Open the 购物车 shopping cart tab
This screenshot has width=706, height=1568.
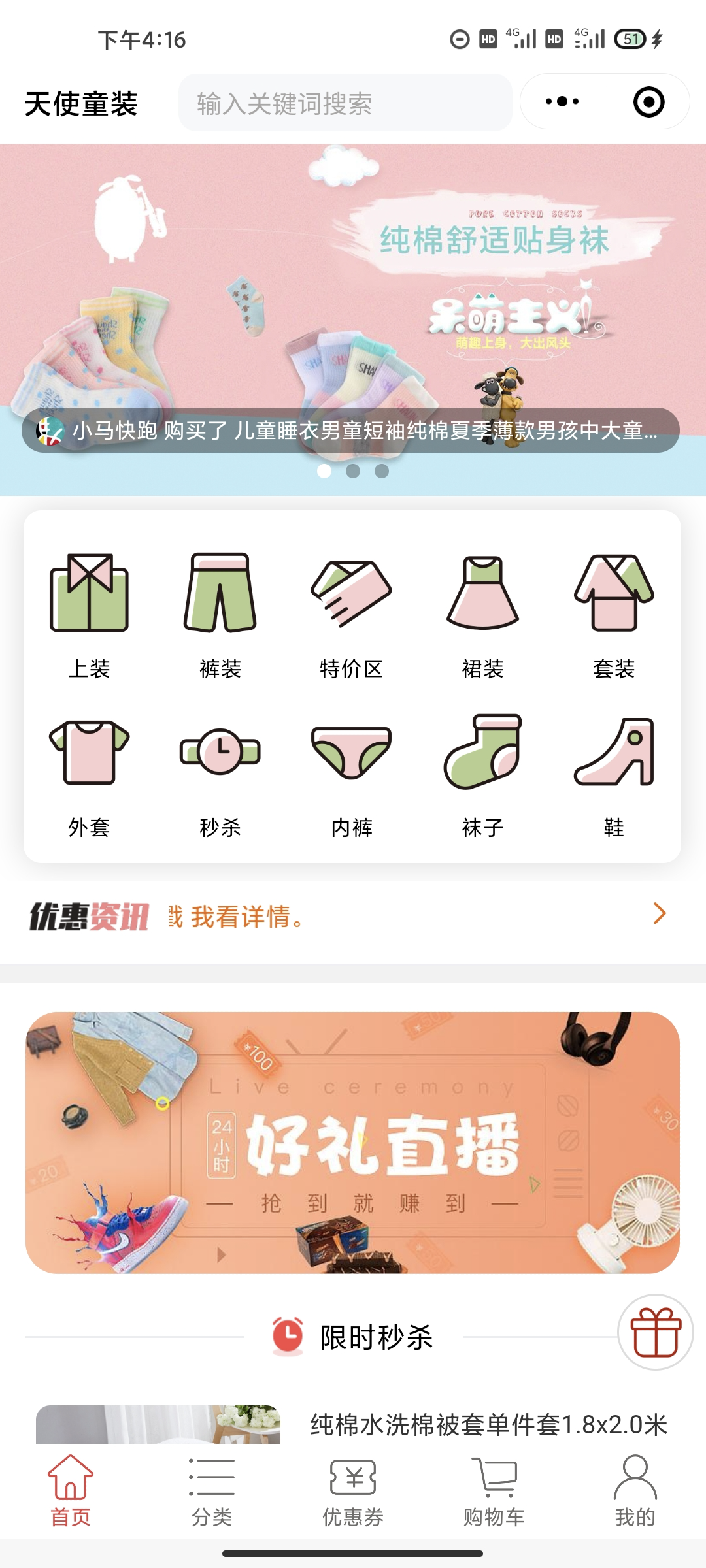point(494,1491)
